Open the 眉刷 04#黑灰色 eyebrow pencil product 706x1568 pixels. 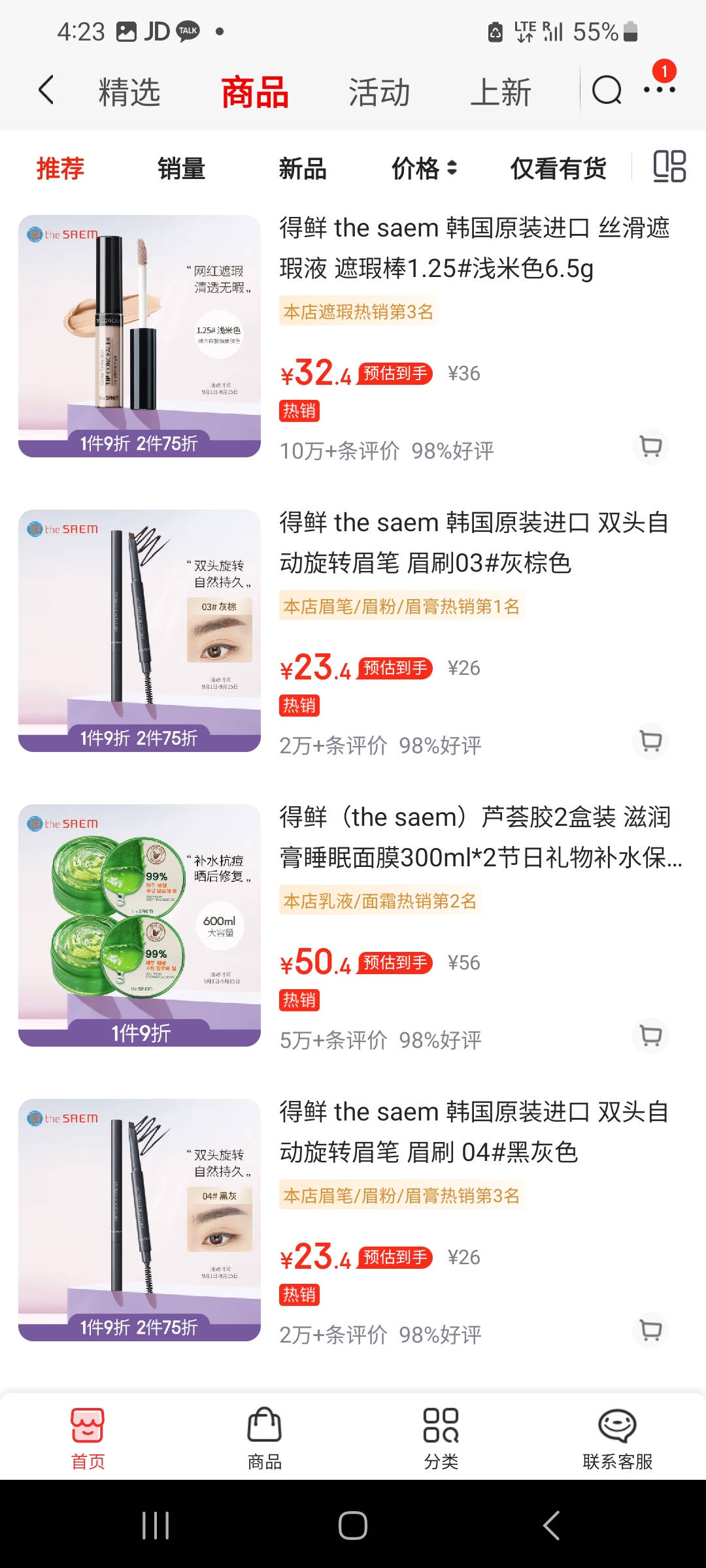coord(474,1132)
